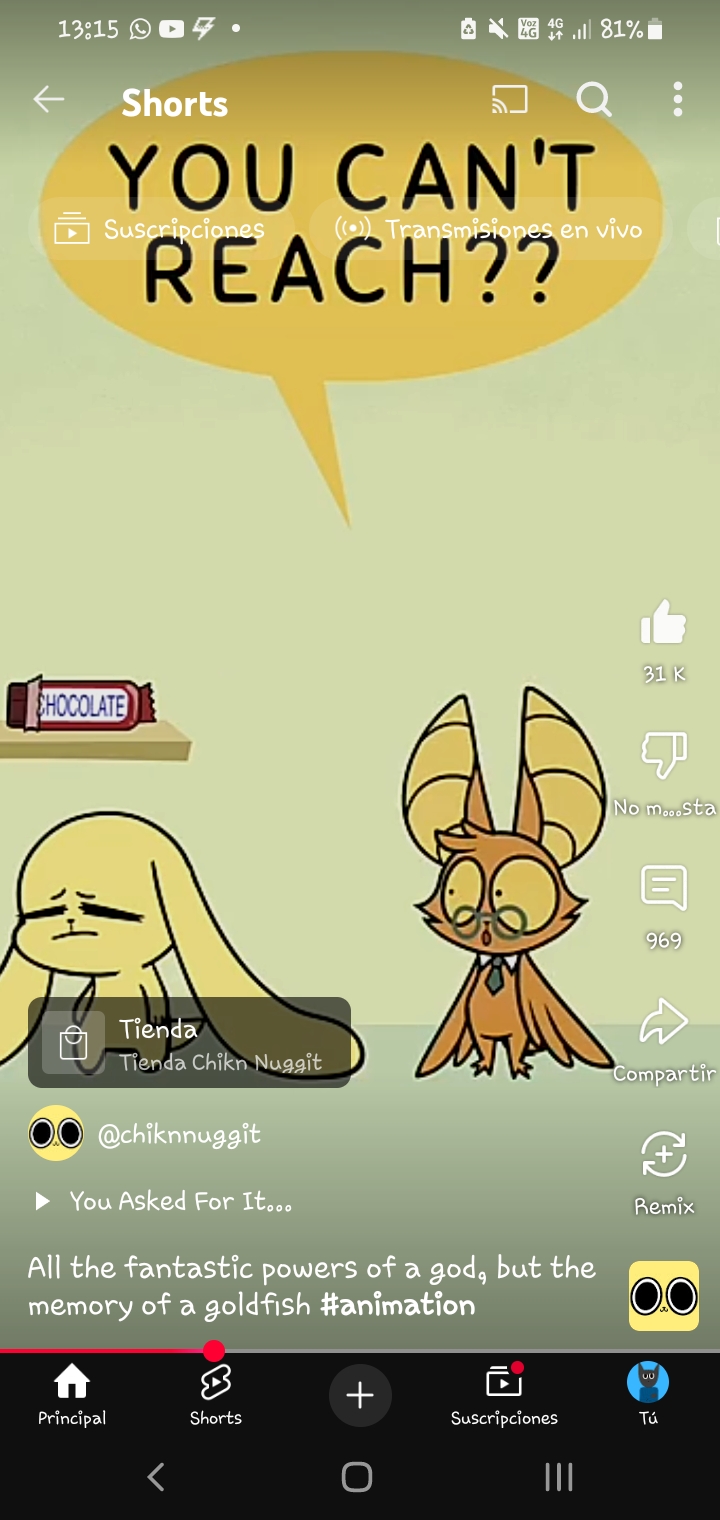Open the three-dot overflow menu
Screen dimensions: 720x1520
click(x=678, y=100)
